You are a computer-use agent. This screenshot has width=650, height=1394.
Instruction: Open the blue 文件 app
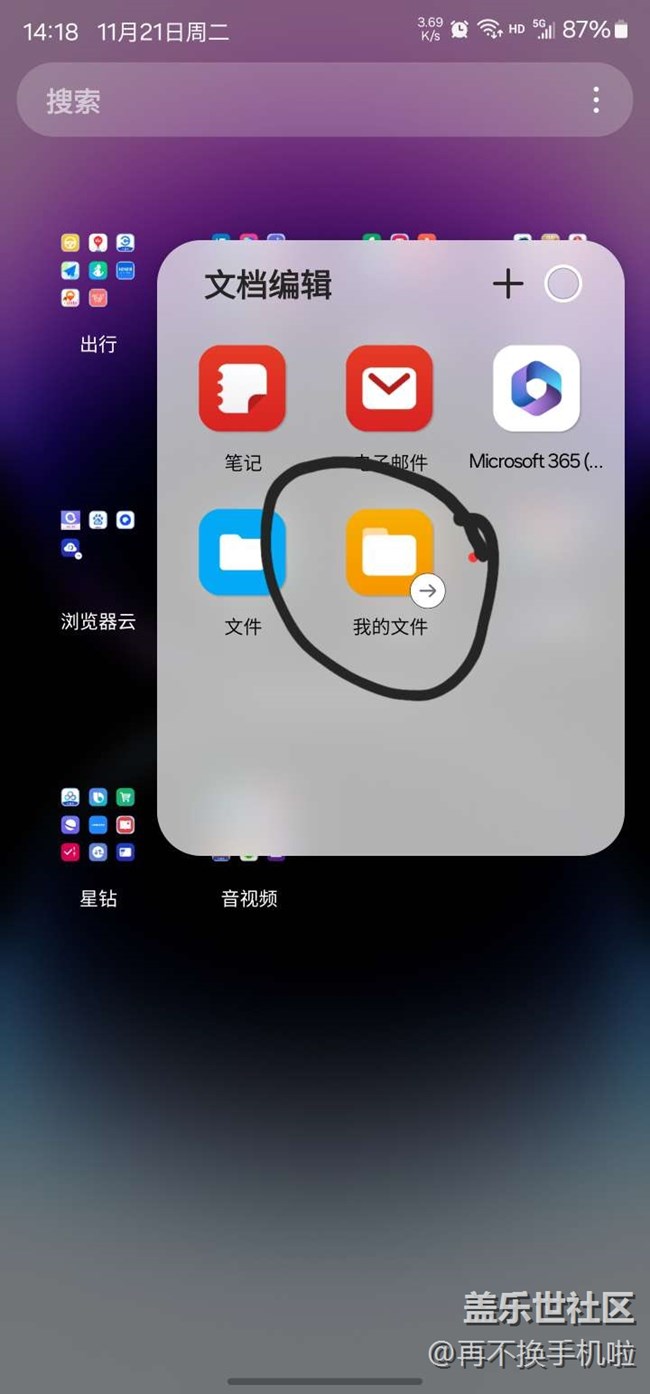point(242,552)
